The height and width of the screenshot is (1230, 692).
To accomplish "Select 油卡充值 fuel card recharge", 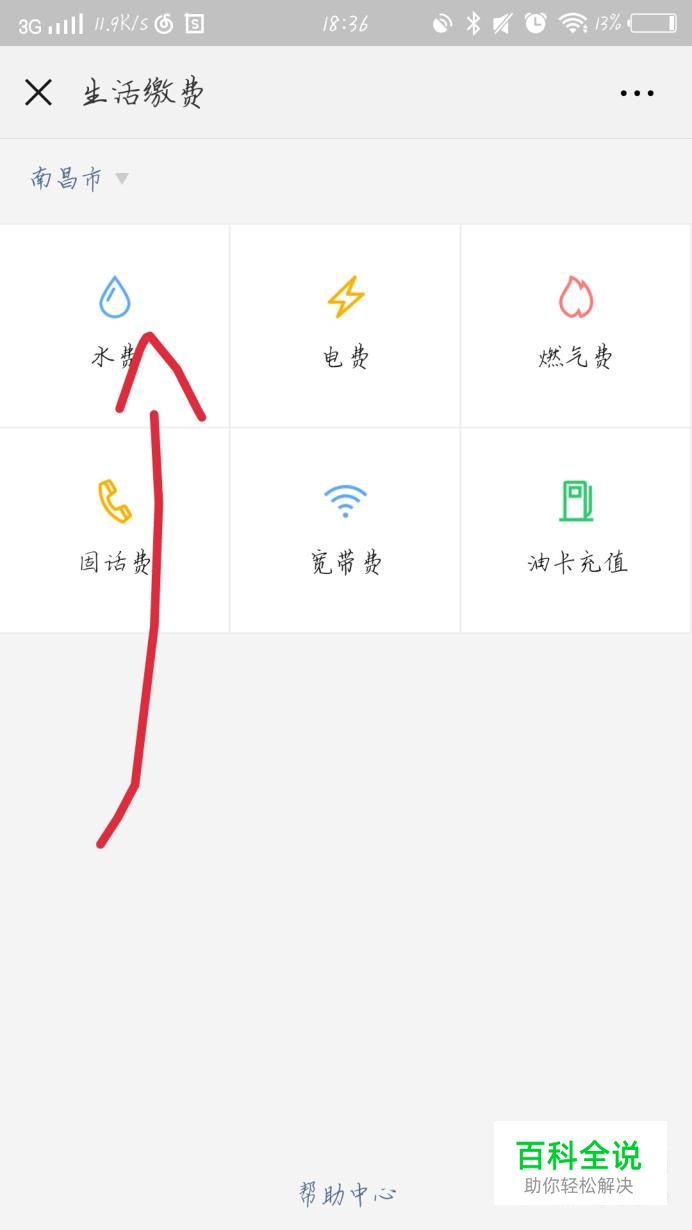I will pos(576,530).
